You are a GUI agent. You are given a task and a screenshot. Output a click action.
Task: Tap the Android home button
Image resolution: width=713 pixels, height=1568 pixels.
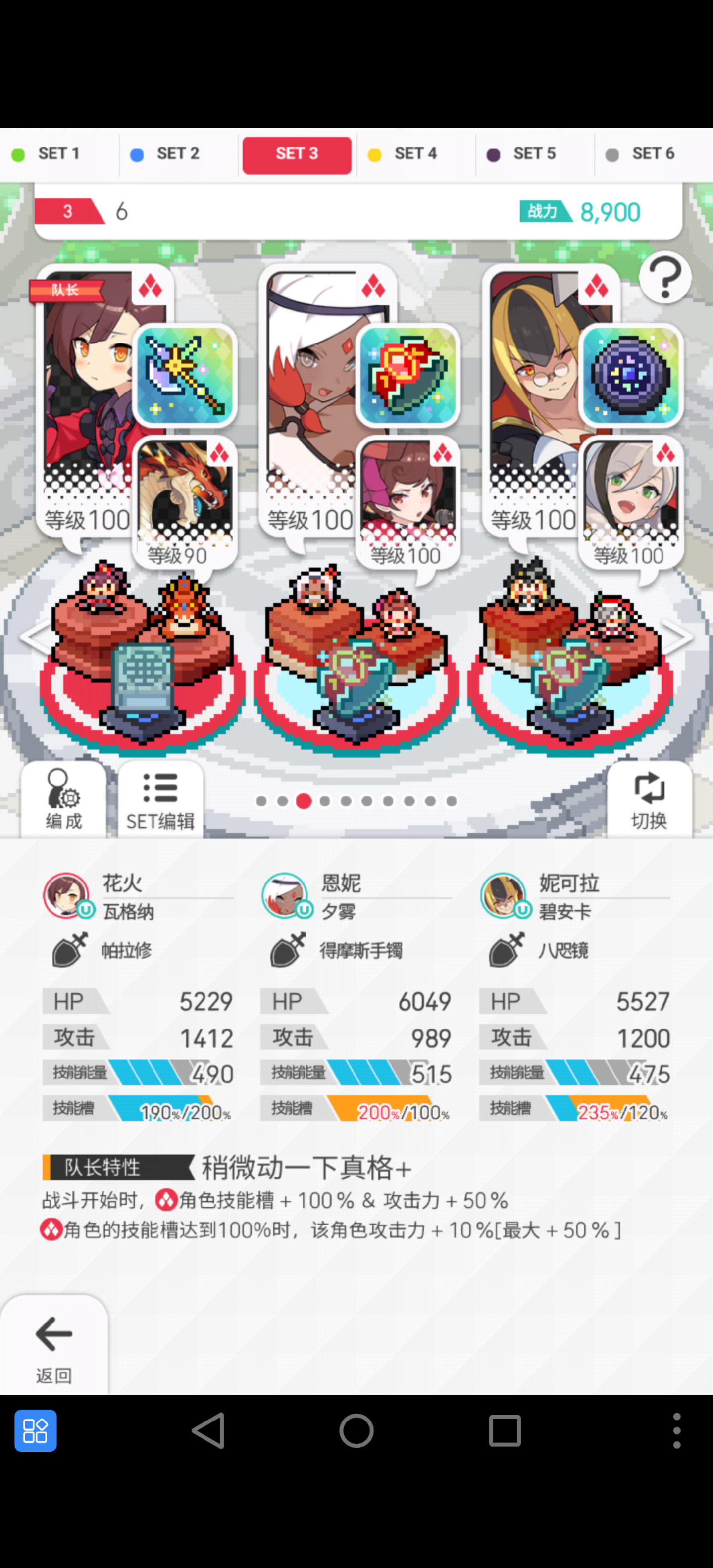[x=356, y=1430]
